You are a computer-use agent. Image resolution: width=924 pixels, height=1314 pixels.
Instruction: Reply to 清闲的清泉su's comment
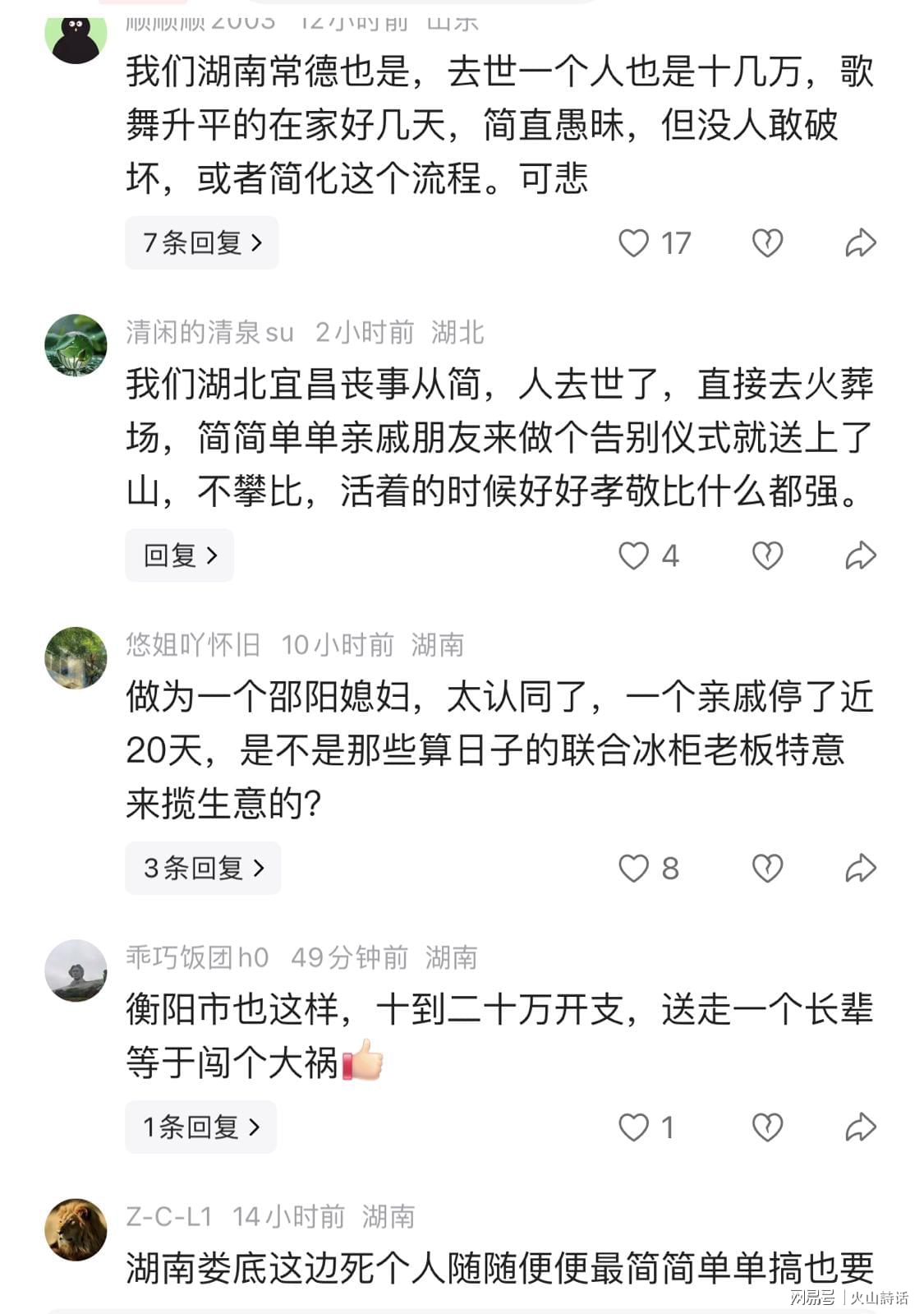point(180,556)
